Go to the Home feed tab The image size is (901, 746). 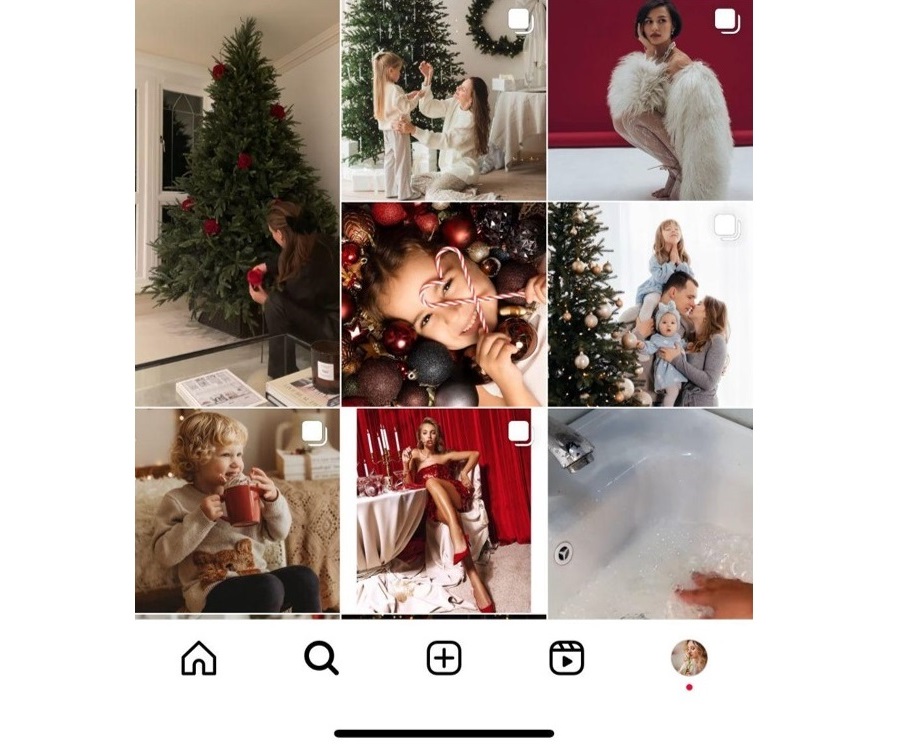pyautogui.click(x=198, y=658)
